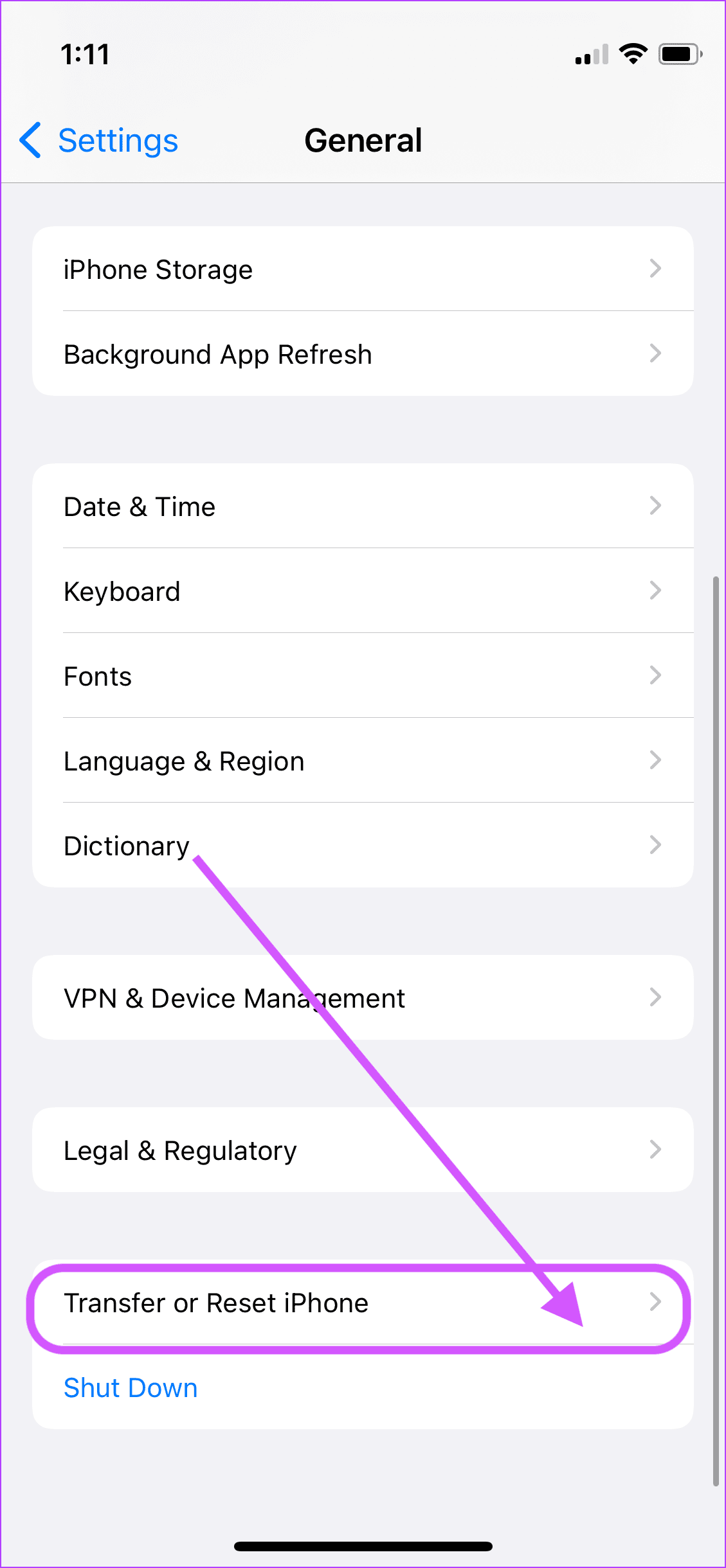Select Transfer or Reset iPhone
The height and width of the screenshot is (1568, 726).
pos(362,1303)
